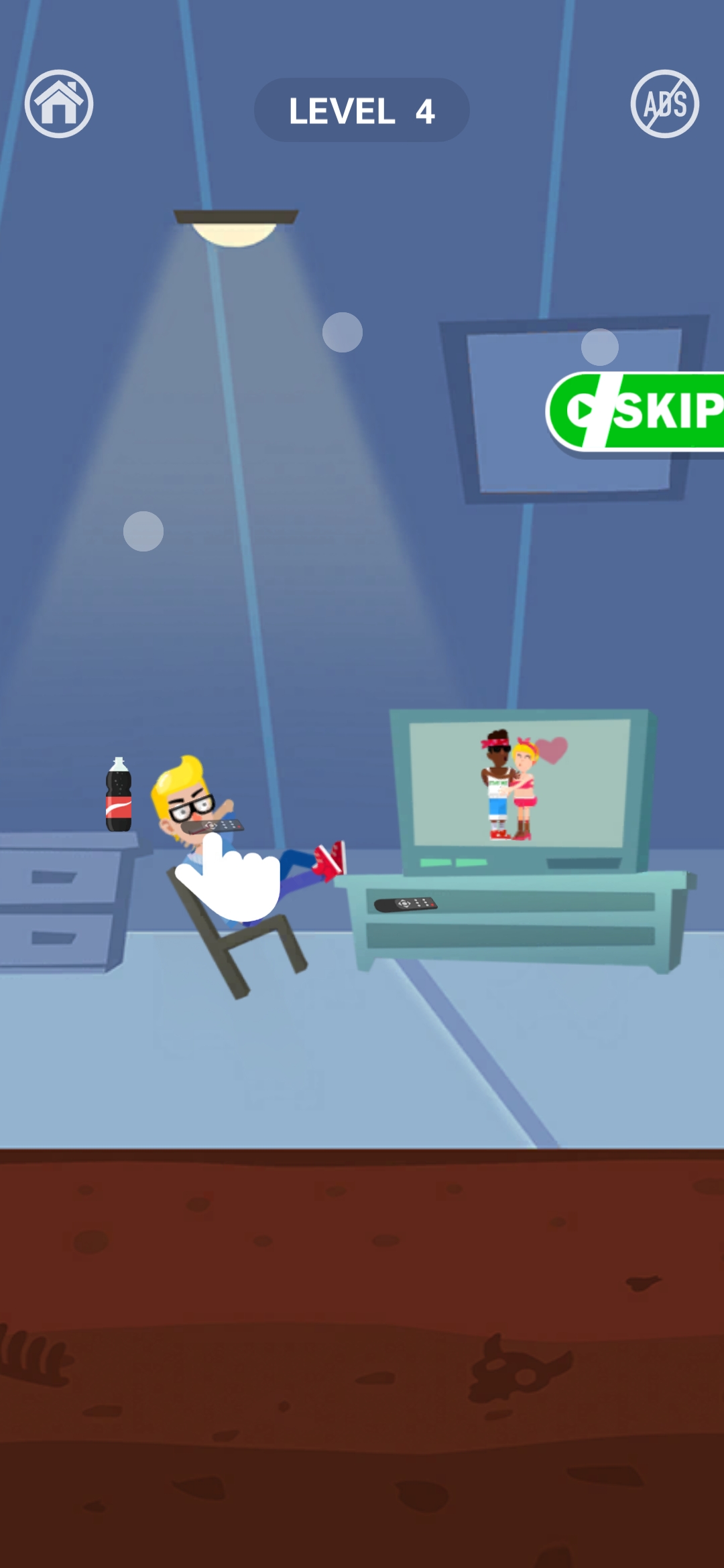Open the remove ads option
This screenshot has height=1568, width=724.
coord(664,104)
